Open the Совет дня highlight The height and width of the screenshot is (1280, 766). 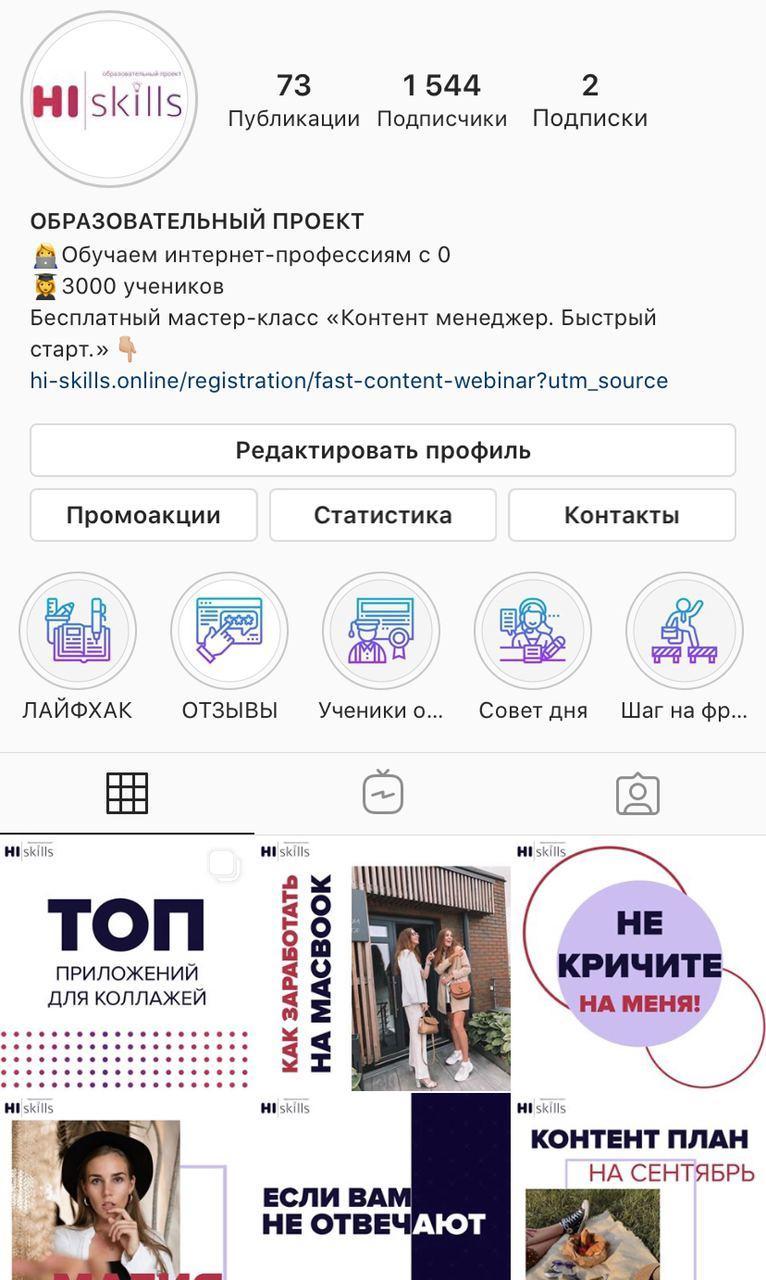pos(533,632)
